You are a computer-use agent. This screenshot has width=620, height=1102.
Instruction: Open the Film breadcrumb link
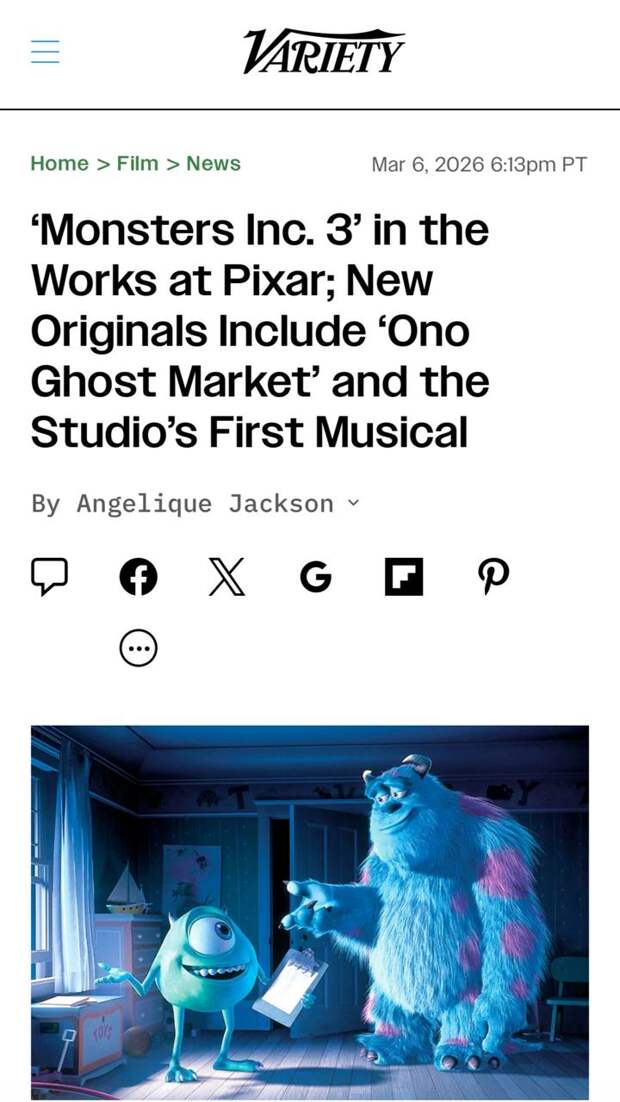[x=137, y=163]
